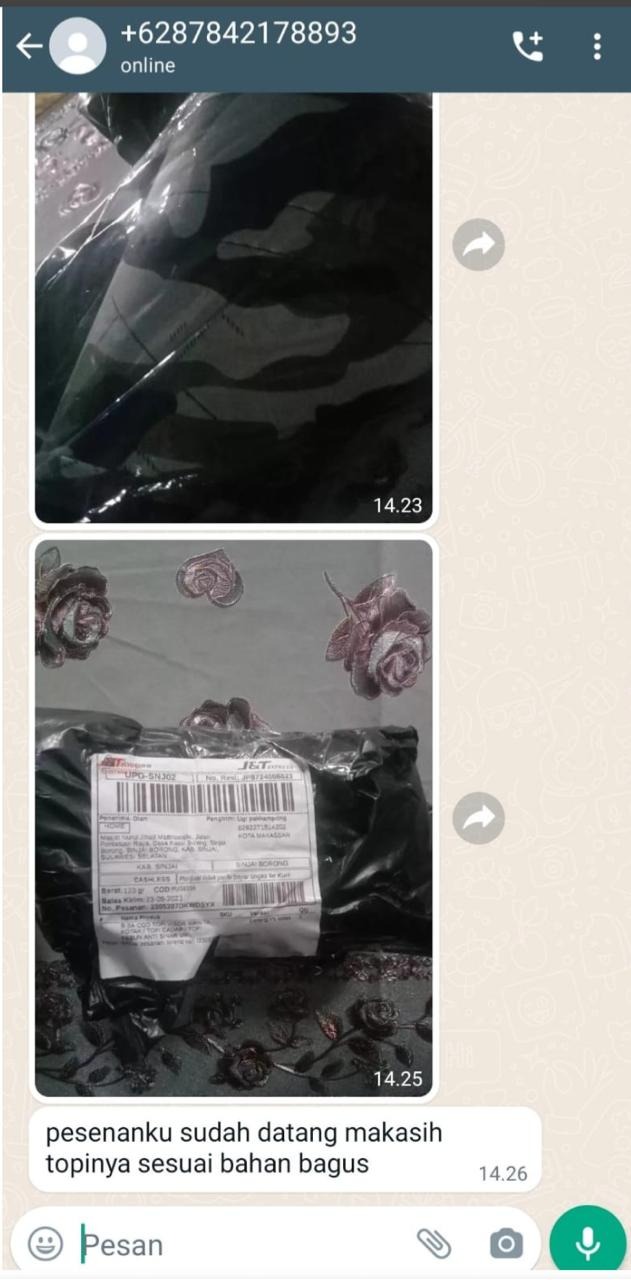Forward the camouflage photo from 14.23

(x=478, y=245)
